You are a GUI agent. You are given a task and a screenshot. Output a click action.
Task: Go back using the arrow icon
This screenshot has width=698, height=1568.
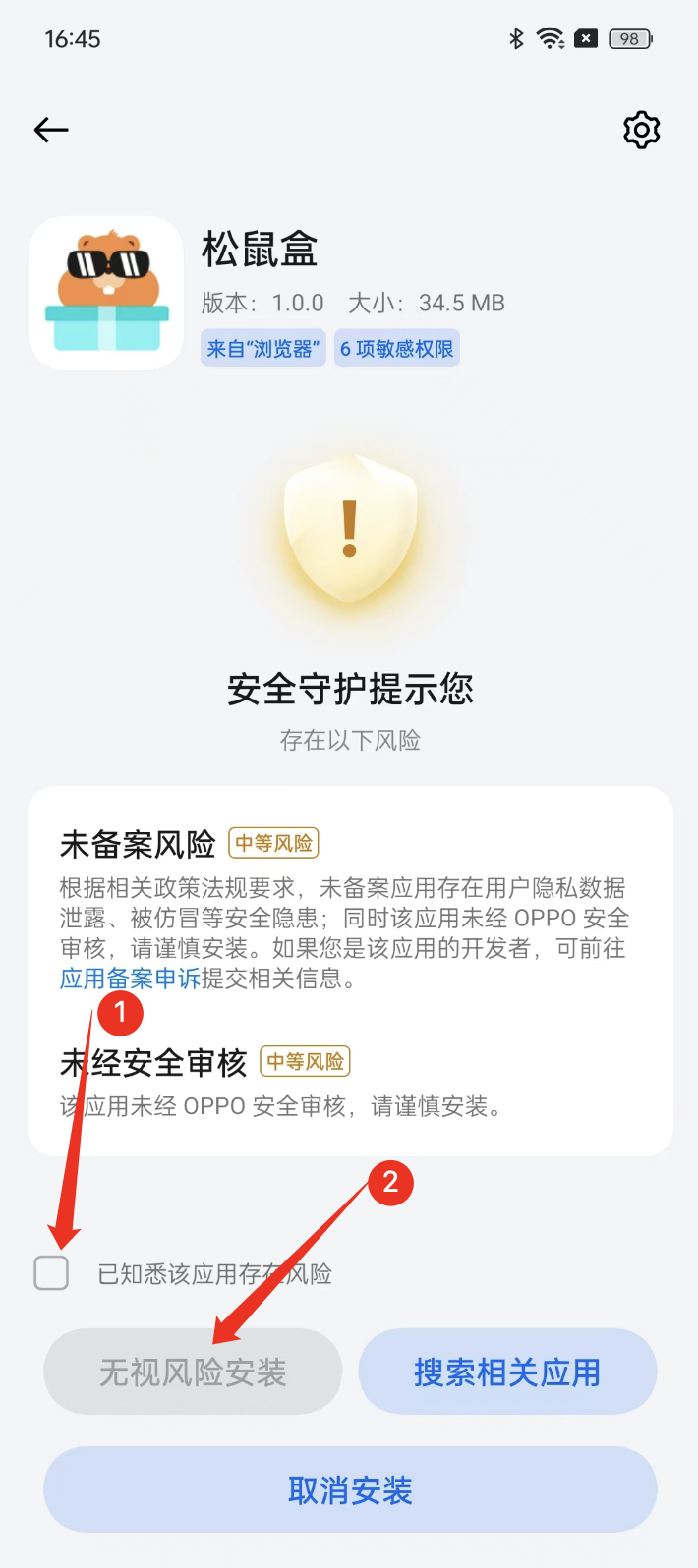[x=51, y=130]
